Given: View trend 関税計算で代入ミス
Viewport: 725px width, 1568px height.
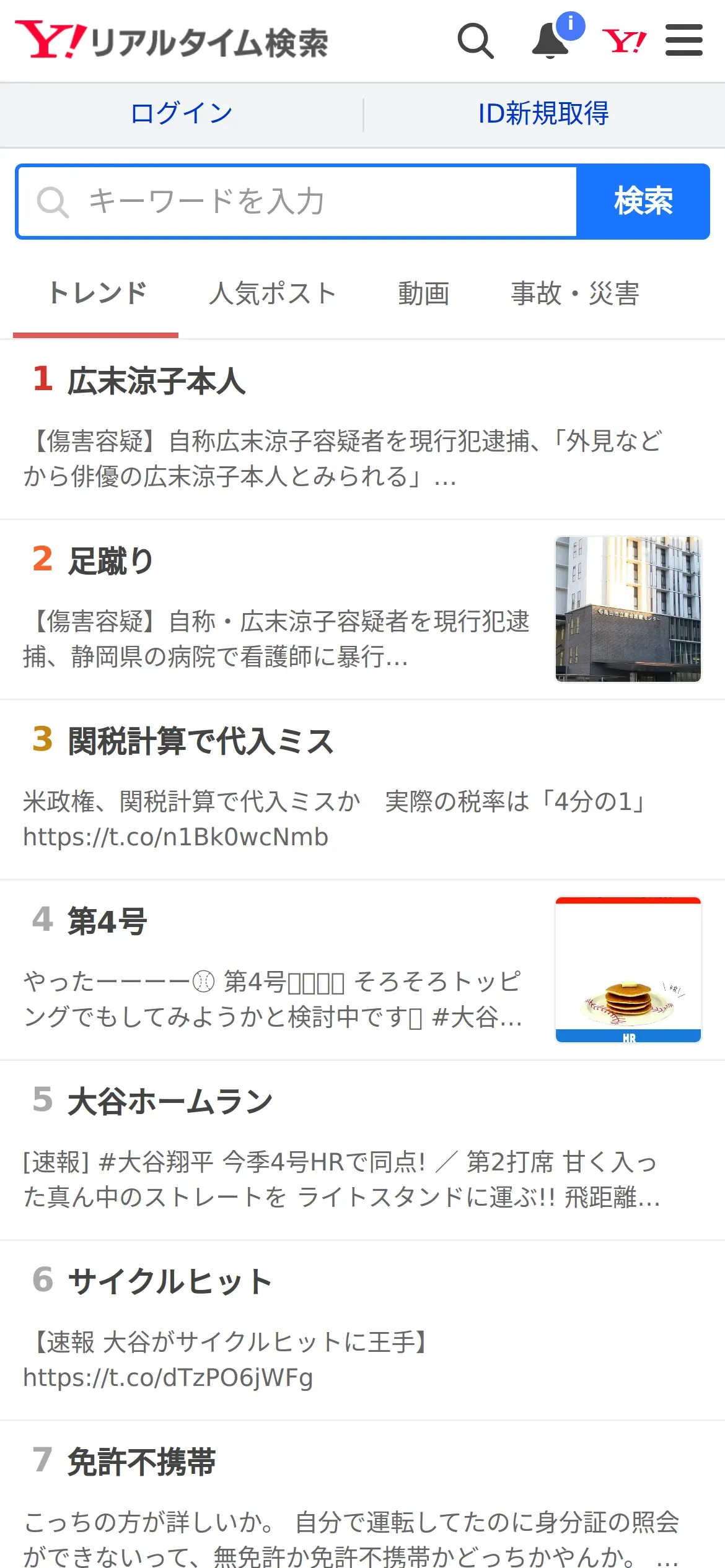Looking at the screenshot, I should pyautogui.click(x=201, y=741).
